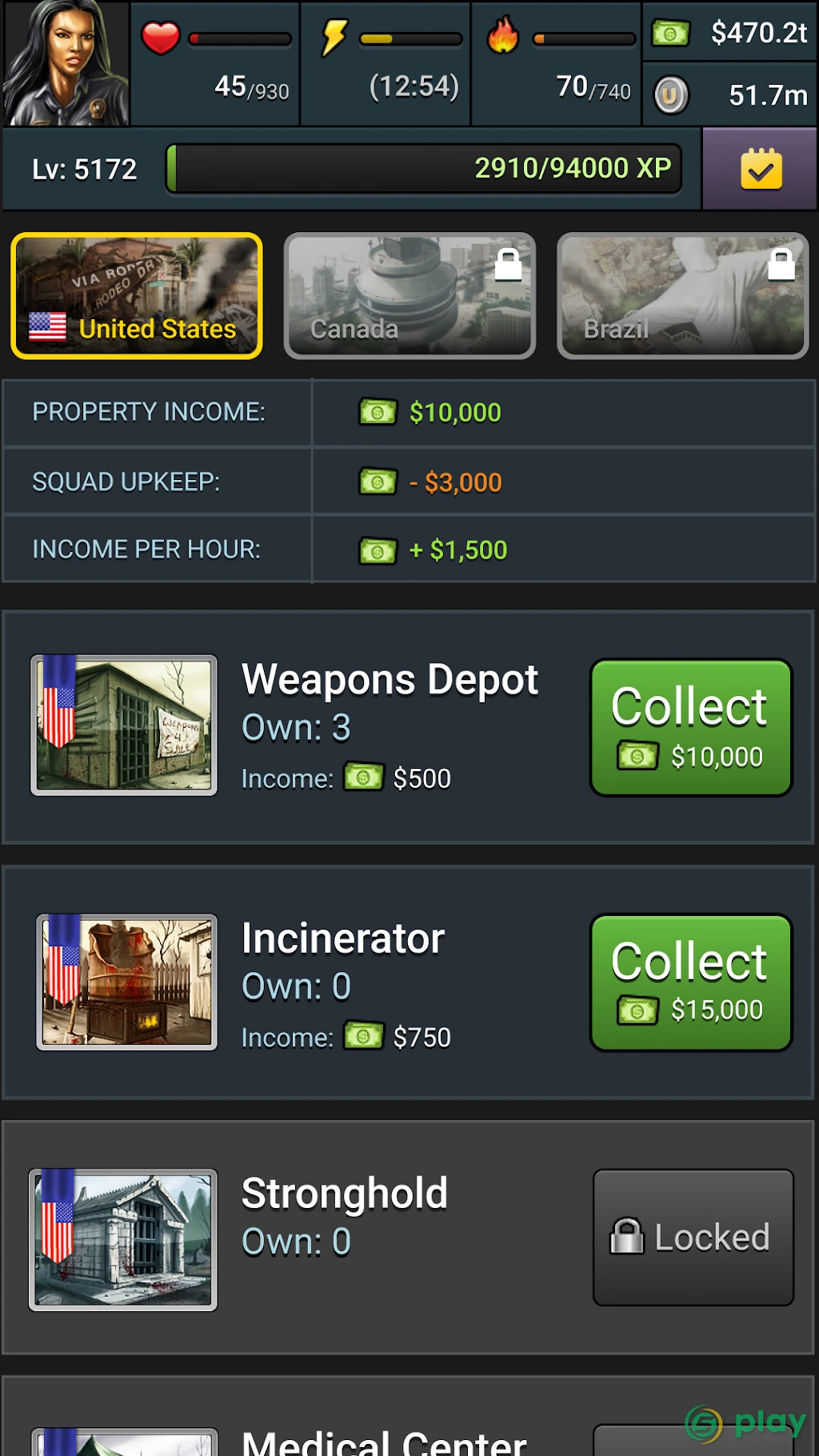Collect $15,000 from Incinerator

tap(691, 982)
